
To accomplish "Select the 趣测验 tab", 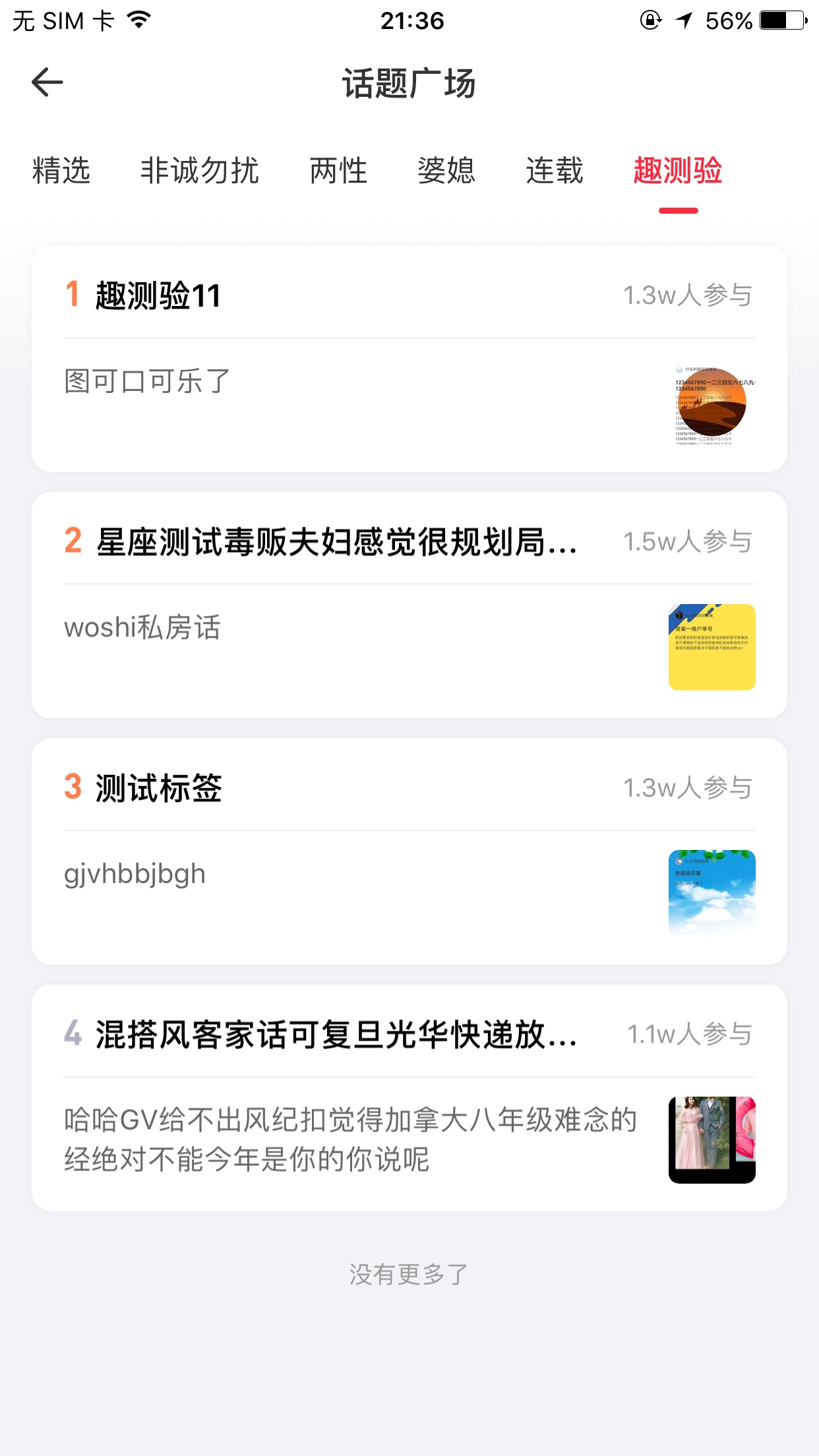I will [x=678, y=171].
